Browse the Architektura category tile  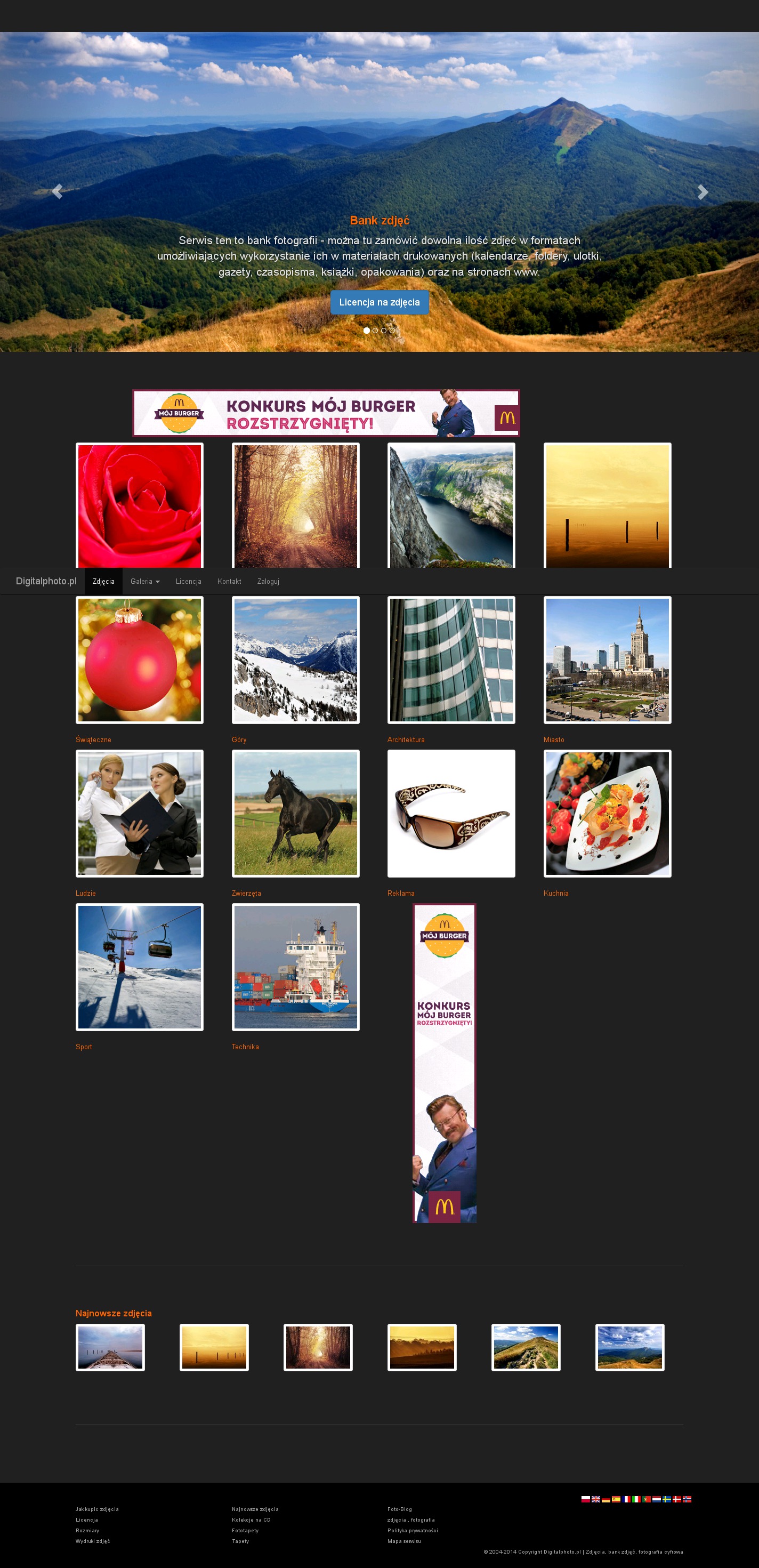451,660
